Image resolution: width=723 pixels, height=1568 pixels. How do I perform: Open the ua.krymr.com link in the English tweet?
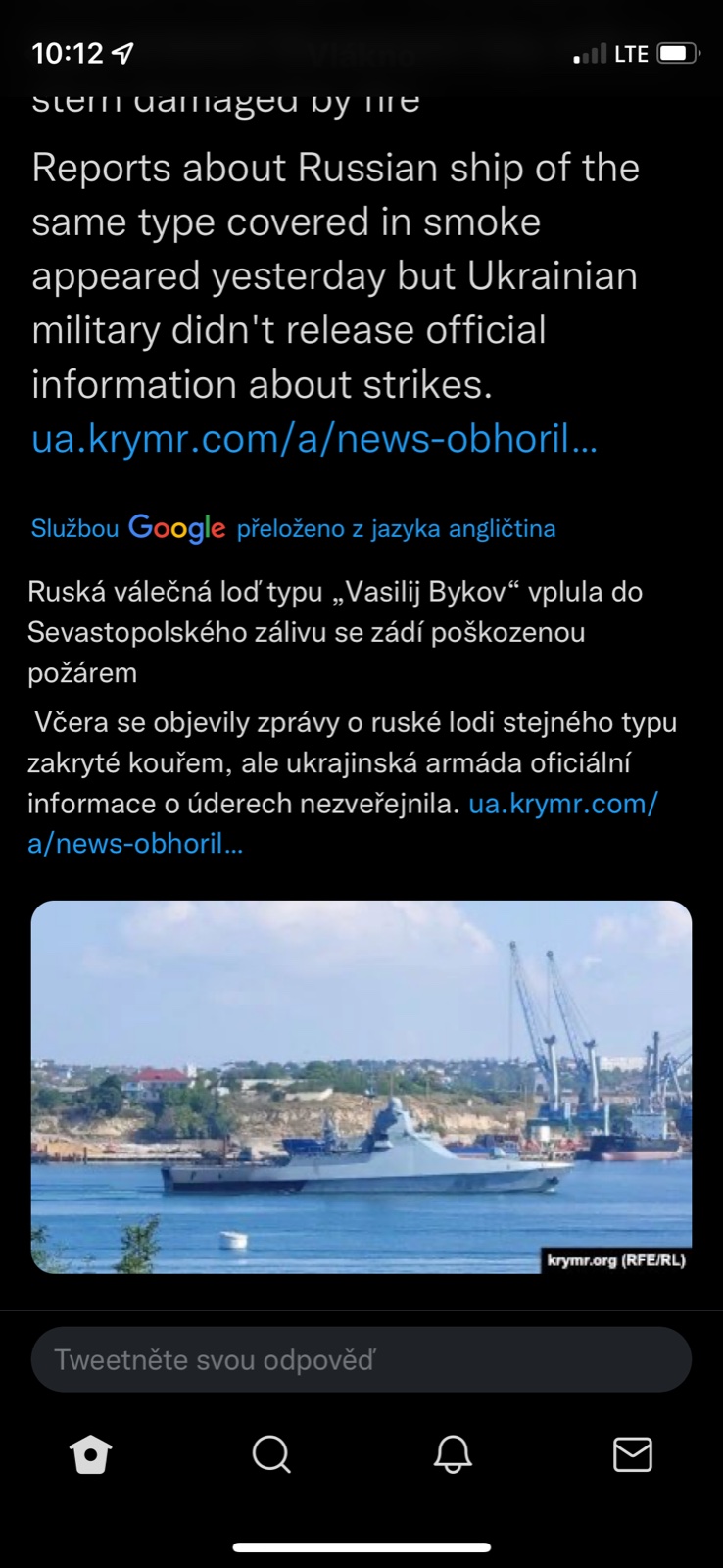[x=313, y=439]
